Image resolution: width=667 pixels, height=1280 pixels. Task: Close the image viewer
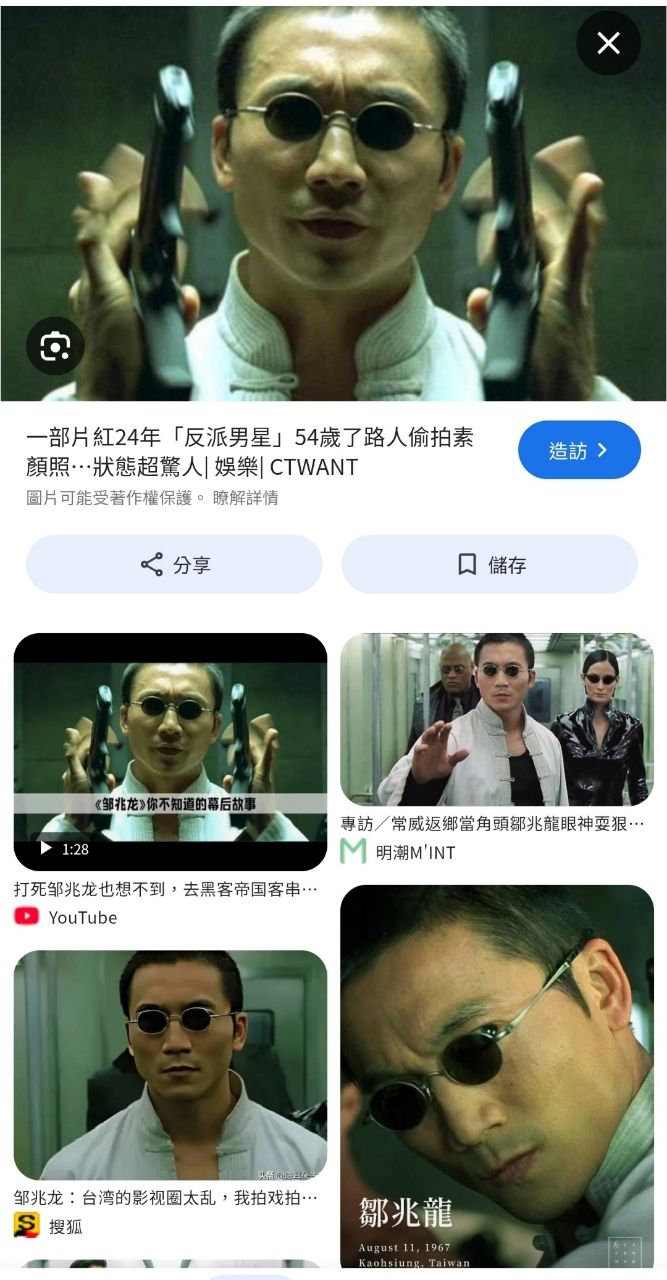(x=608, y=43)
